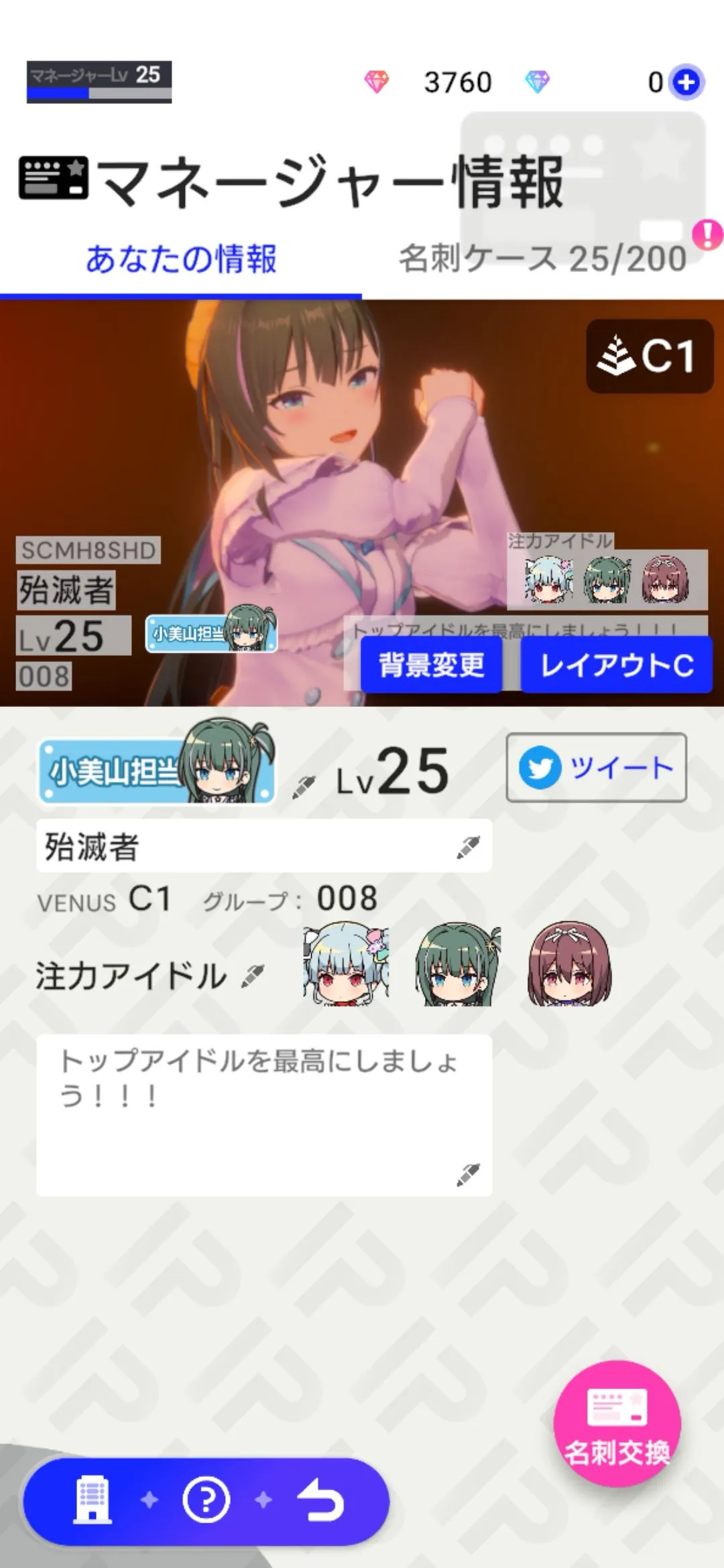
Task: Add more diamonds with the plus icon
Action: pyautogui.click(x=686, y=82)
